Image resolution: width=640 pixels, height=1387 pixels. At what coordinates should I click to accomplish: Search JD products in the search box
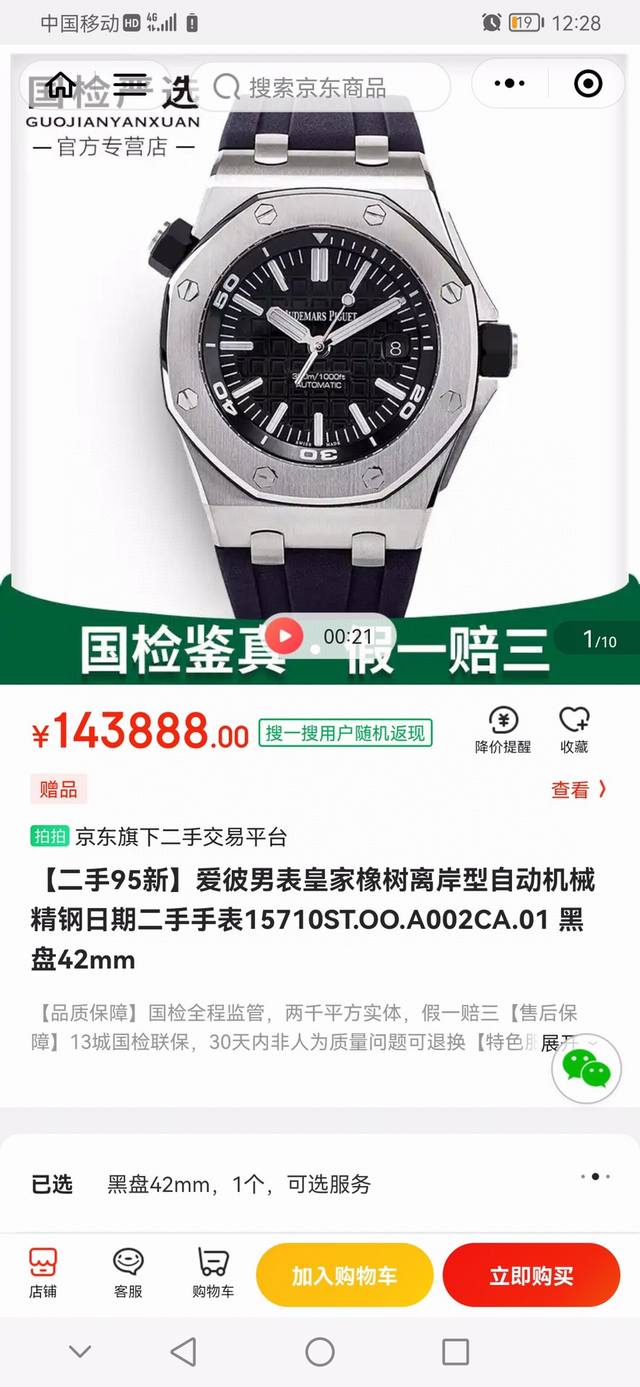pos(318,87)
